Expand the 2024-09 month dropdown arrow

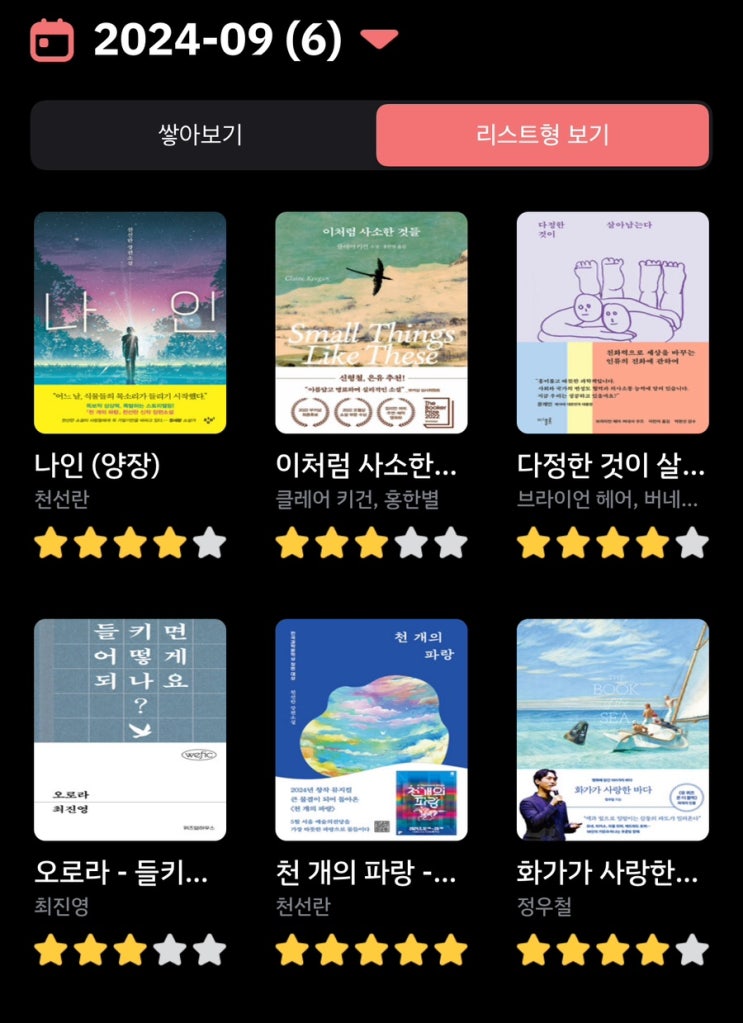[379, 39]
